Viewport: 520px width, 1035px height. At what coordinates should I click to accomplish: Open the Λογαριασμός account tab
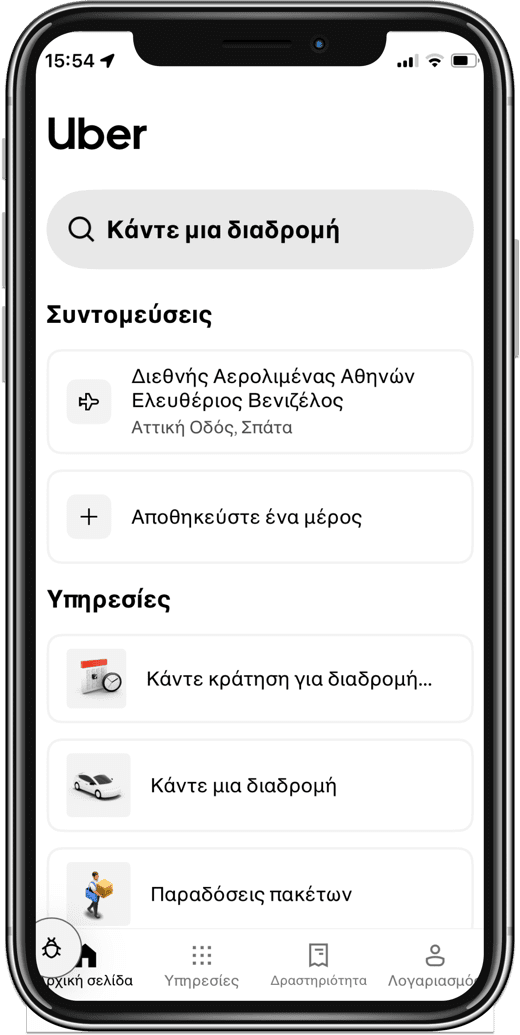433,966
